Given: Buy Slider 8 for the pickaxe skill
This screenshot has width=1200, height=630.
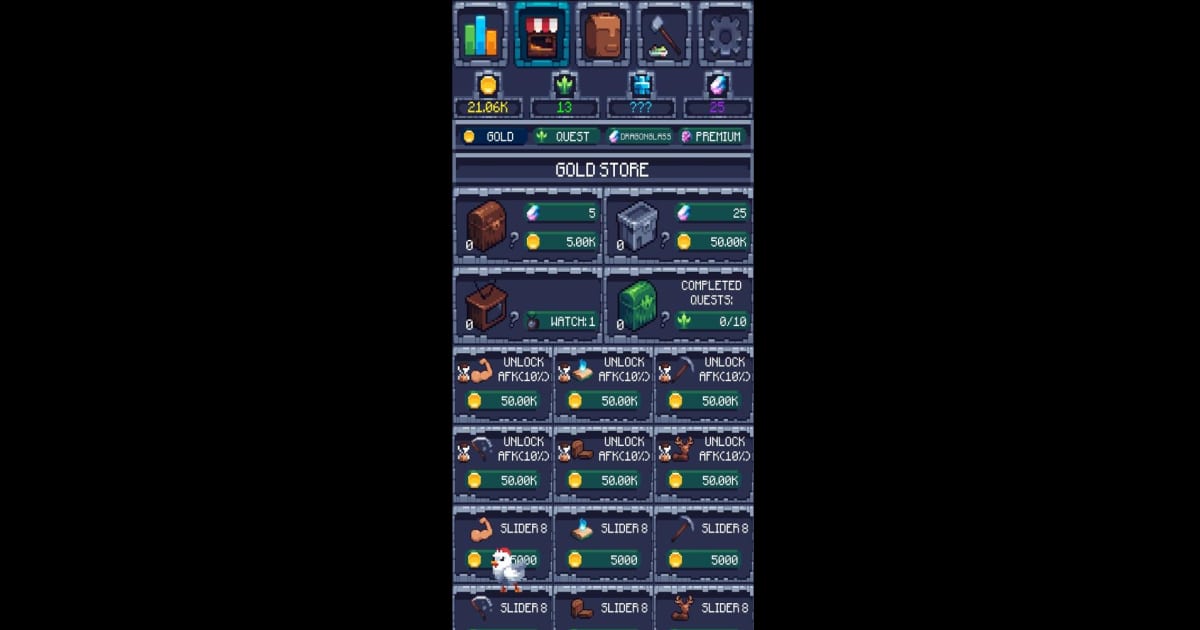Looking at the screenshot, I should click(x=703, y=560).
